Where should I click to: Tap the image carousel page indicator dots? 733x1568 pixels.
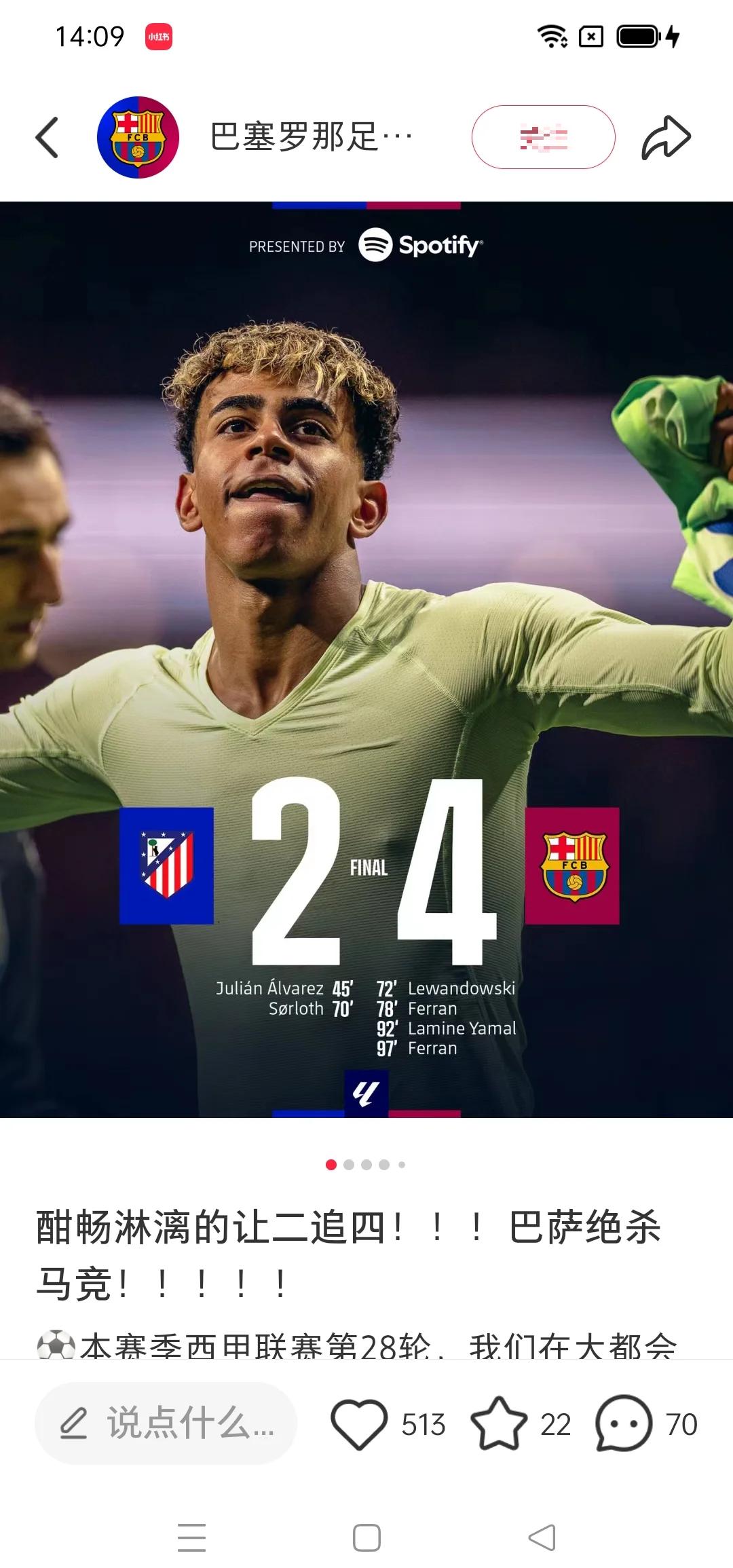[x=365, y=1165]
